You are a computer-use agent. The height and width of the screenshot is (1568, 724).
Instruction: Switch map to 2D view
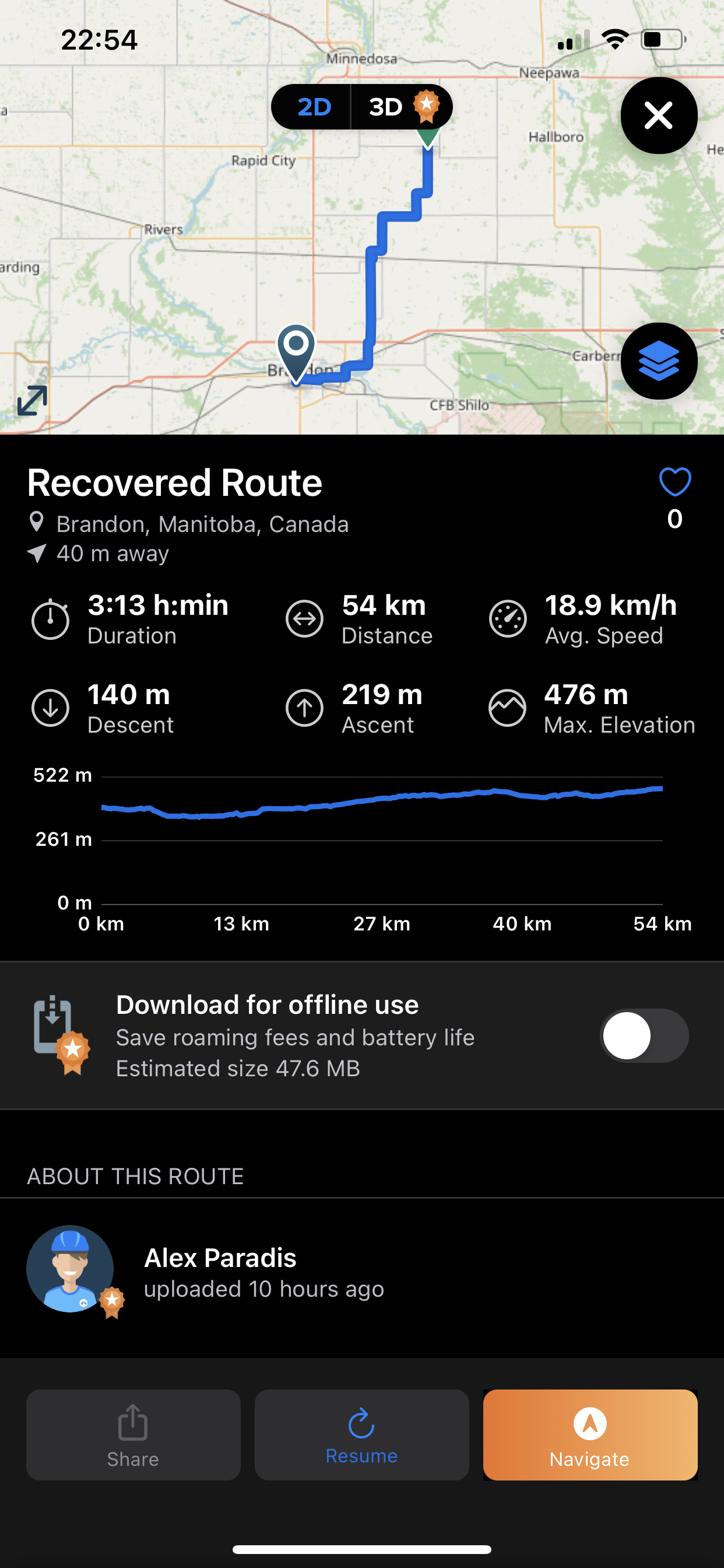pos(314,107)
